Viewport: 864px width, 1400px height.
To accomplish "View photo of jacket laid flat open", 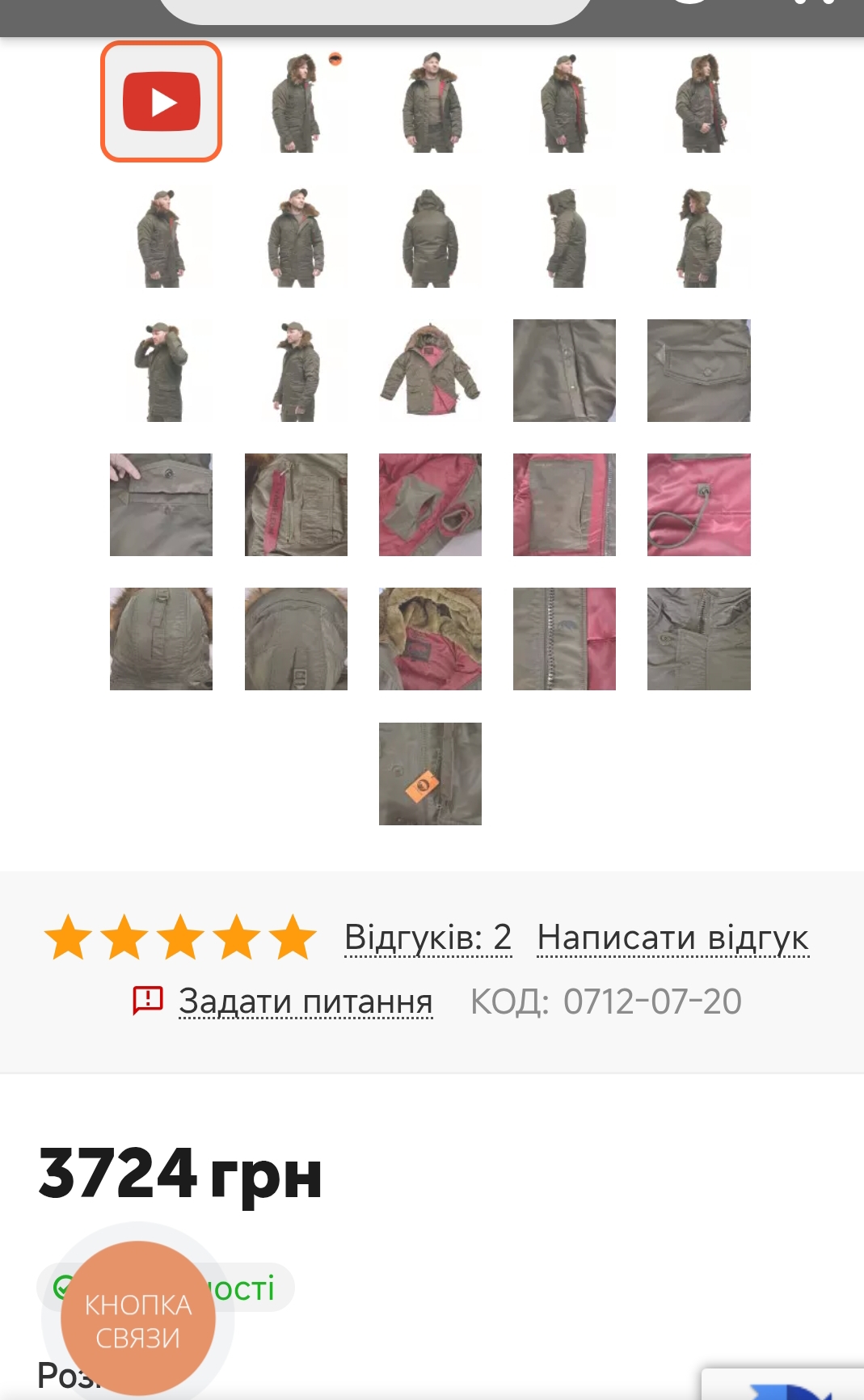I will 430,370.
